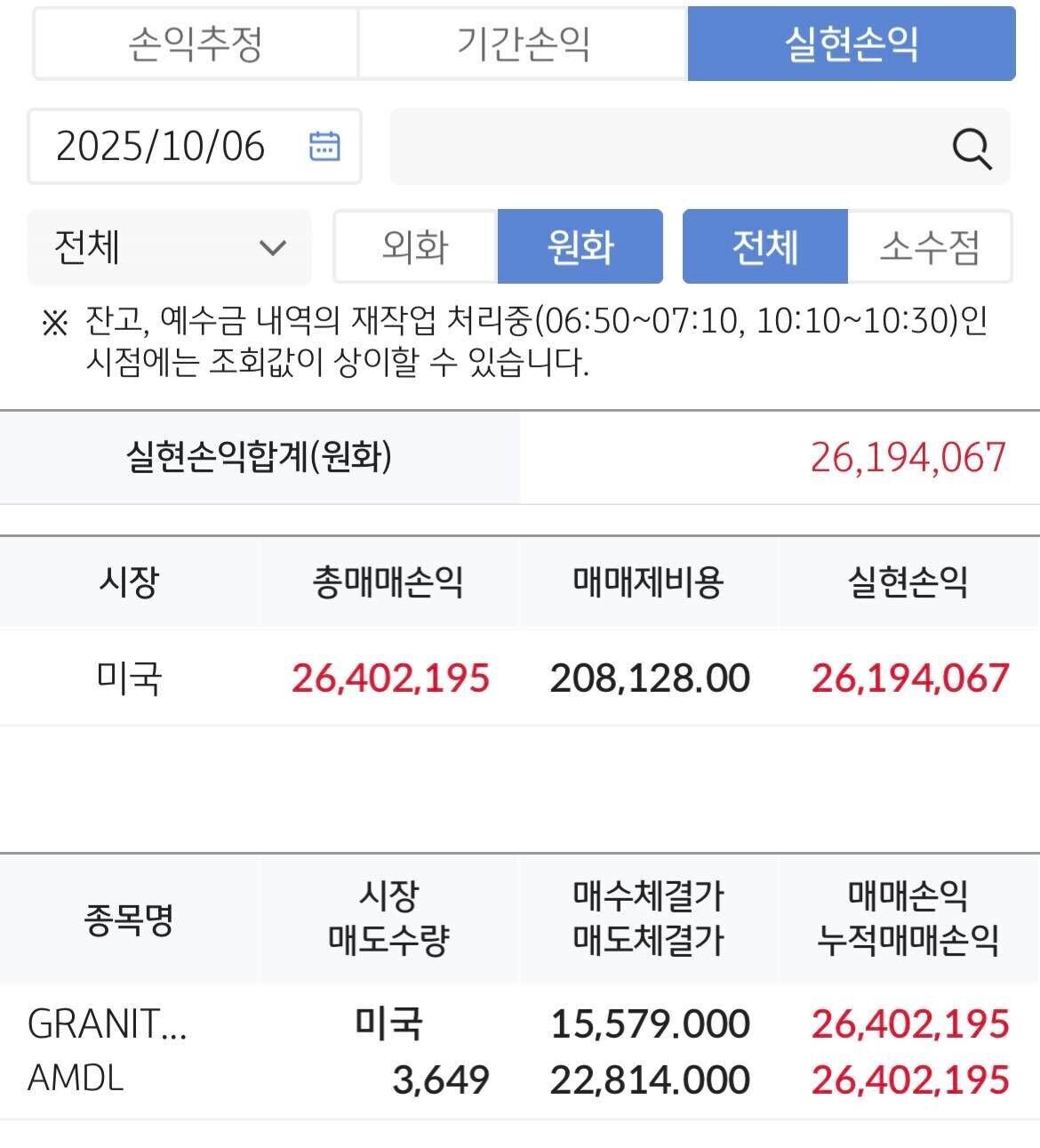1040x1148 pixels.
Task: Keep 원화 currency display selected
Action: click(580, 247)
